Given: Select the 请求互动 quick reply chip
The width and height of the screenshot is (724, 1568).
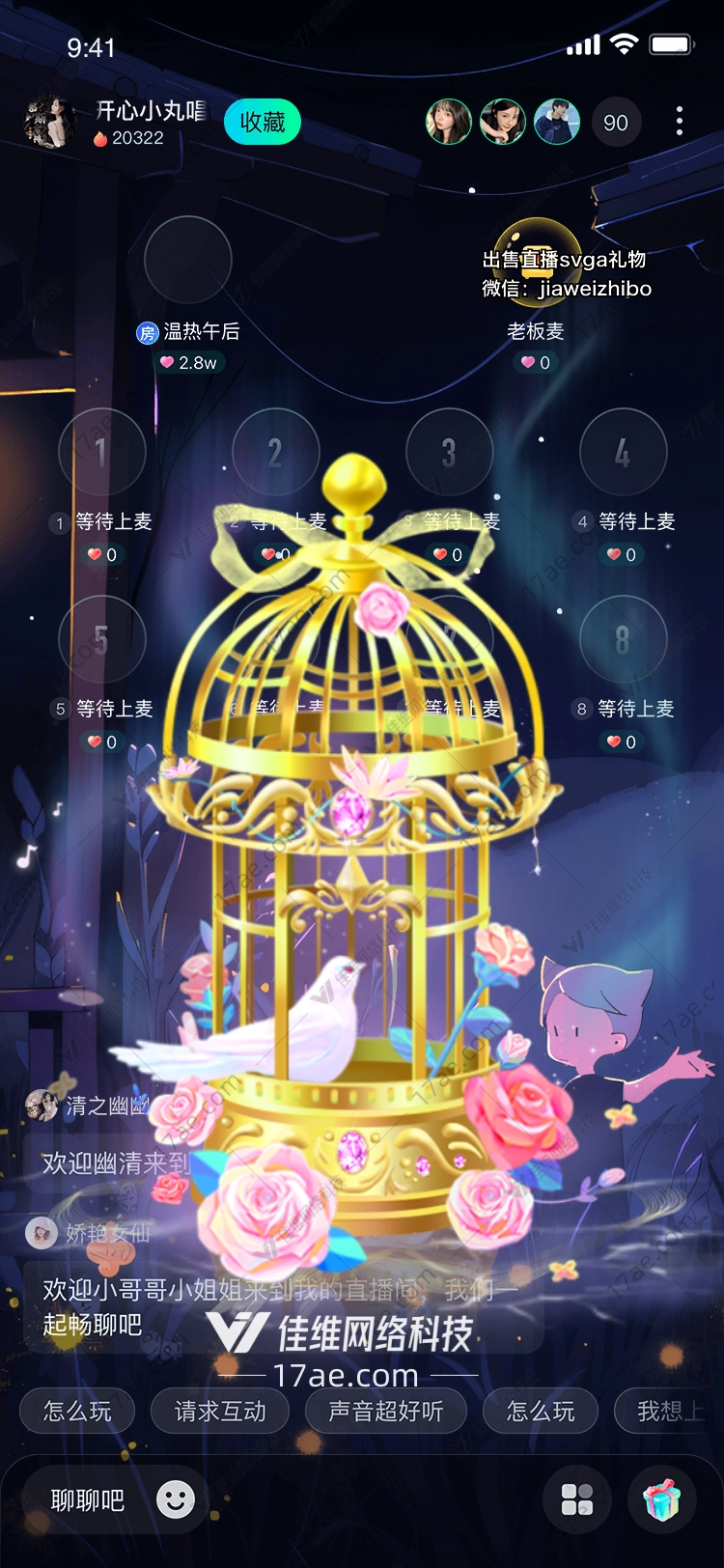Looking at the screenshot, I should (220, 1412).
